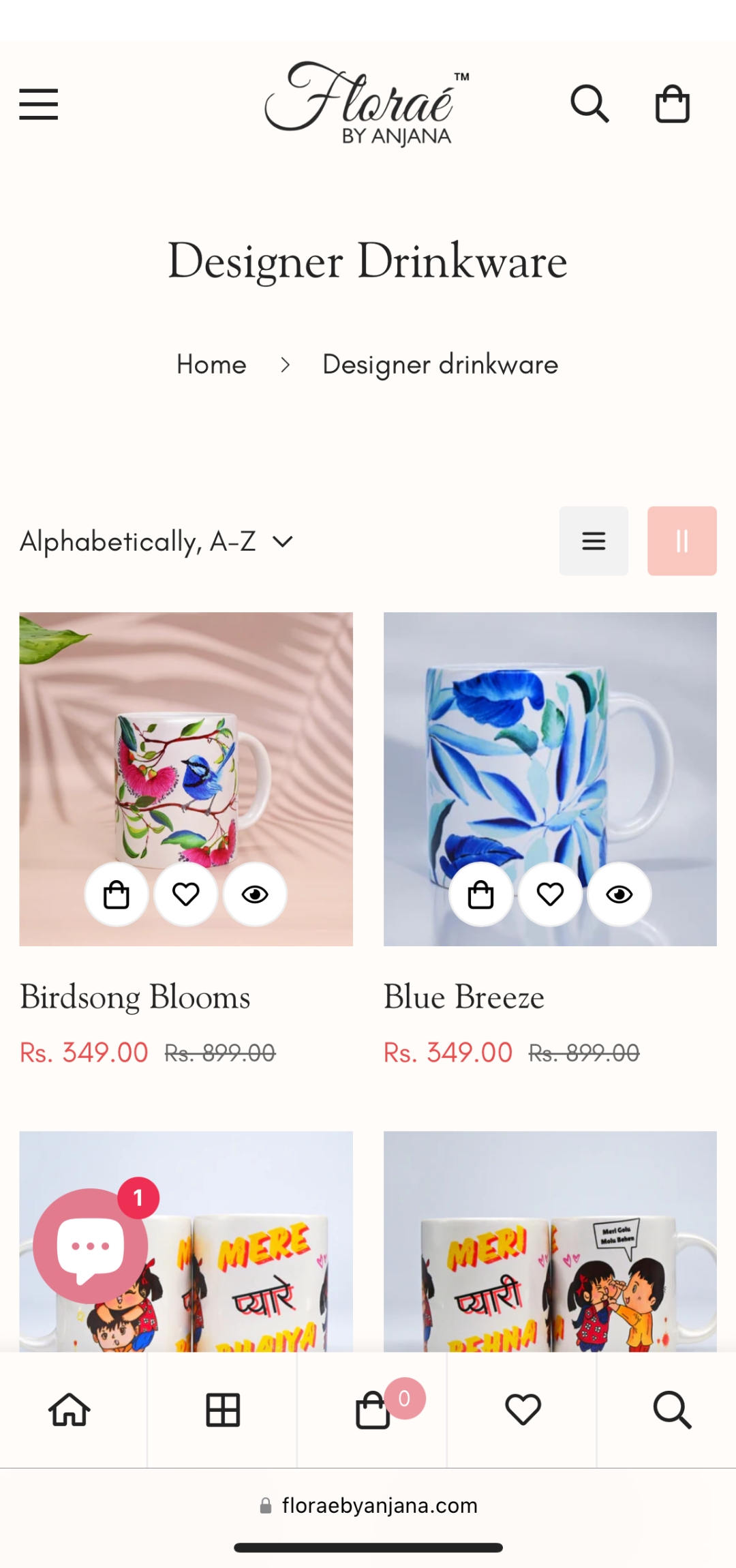Screen dimensions: 736x1568
Task: Open the Birdsong Blooms mug product
Action: [x=185, y=750]
